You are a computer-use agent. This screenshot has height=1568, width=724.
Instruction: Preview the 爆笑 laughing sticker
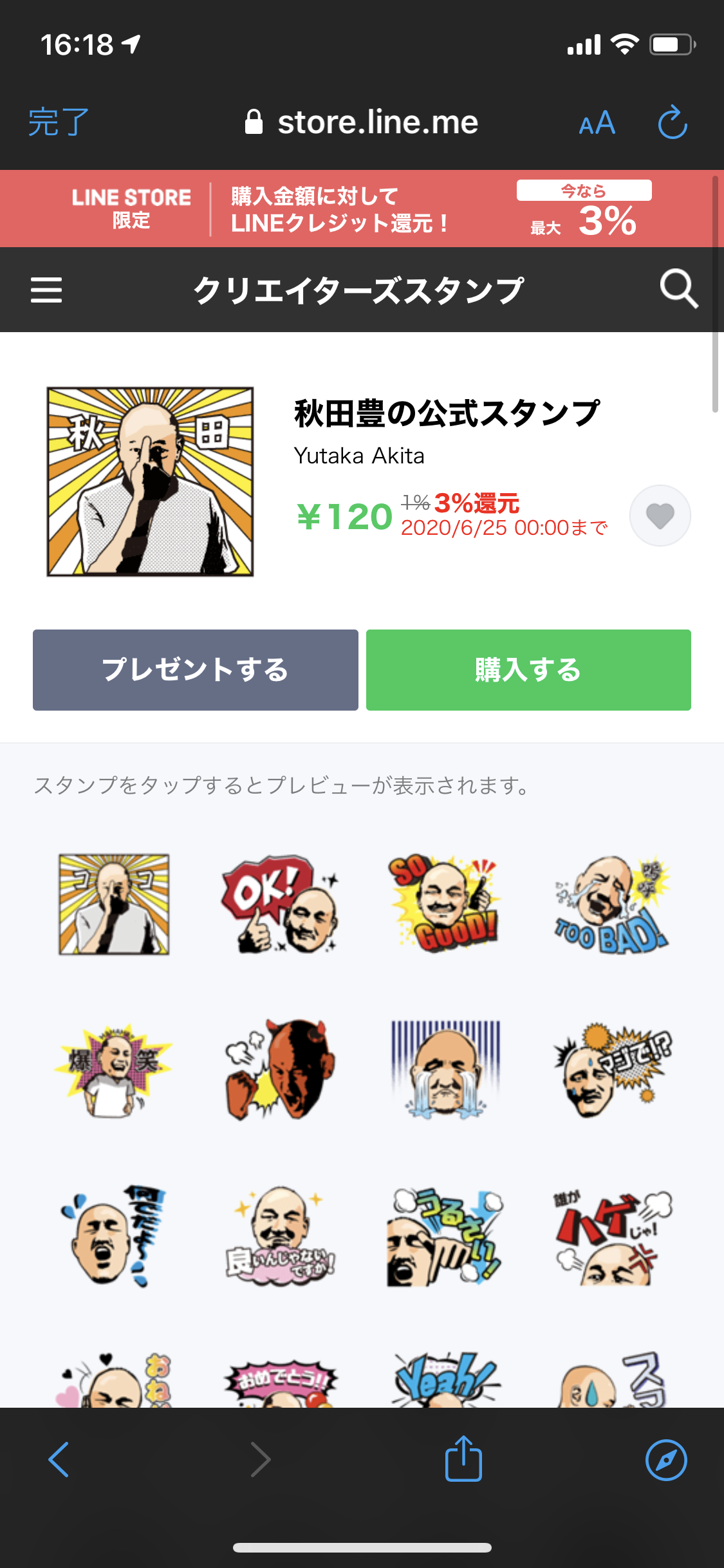click(114, 1070)
